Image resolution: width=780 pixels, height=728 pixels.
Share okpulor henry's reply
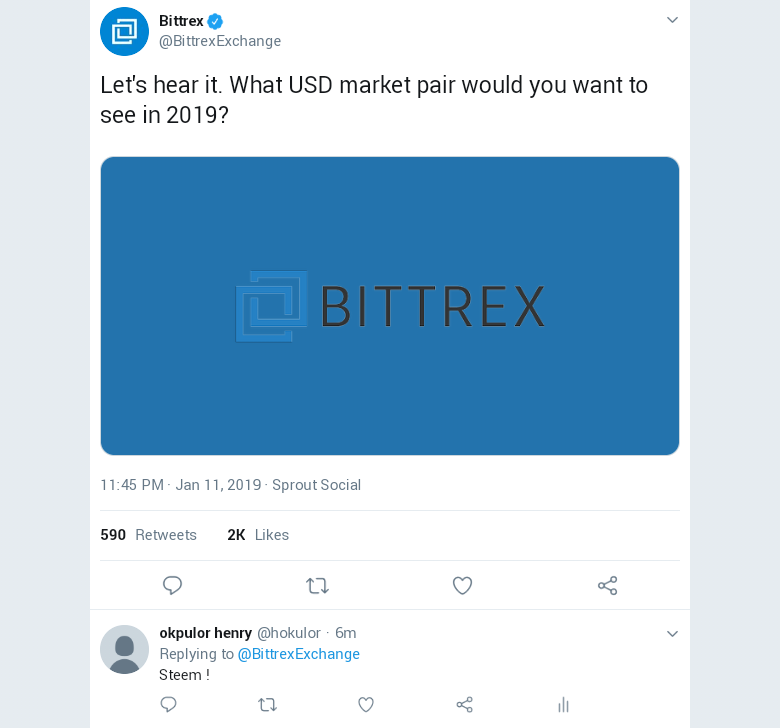coord(464,705)
